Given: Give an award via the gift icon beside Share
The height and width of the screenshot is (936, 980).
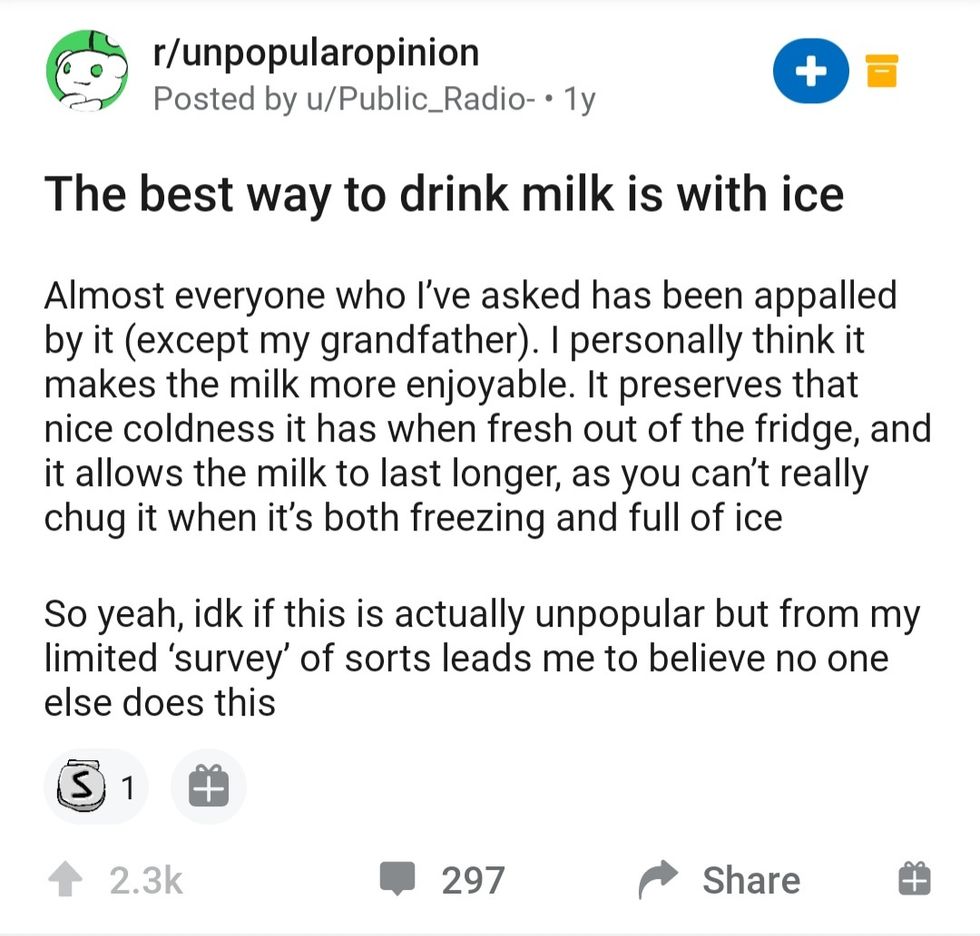Looking at the screenshot, I should 914,880.
